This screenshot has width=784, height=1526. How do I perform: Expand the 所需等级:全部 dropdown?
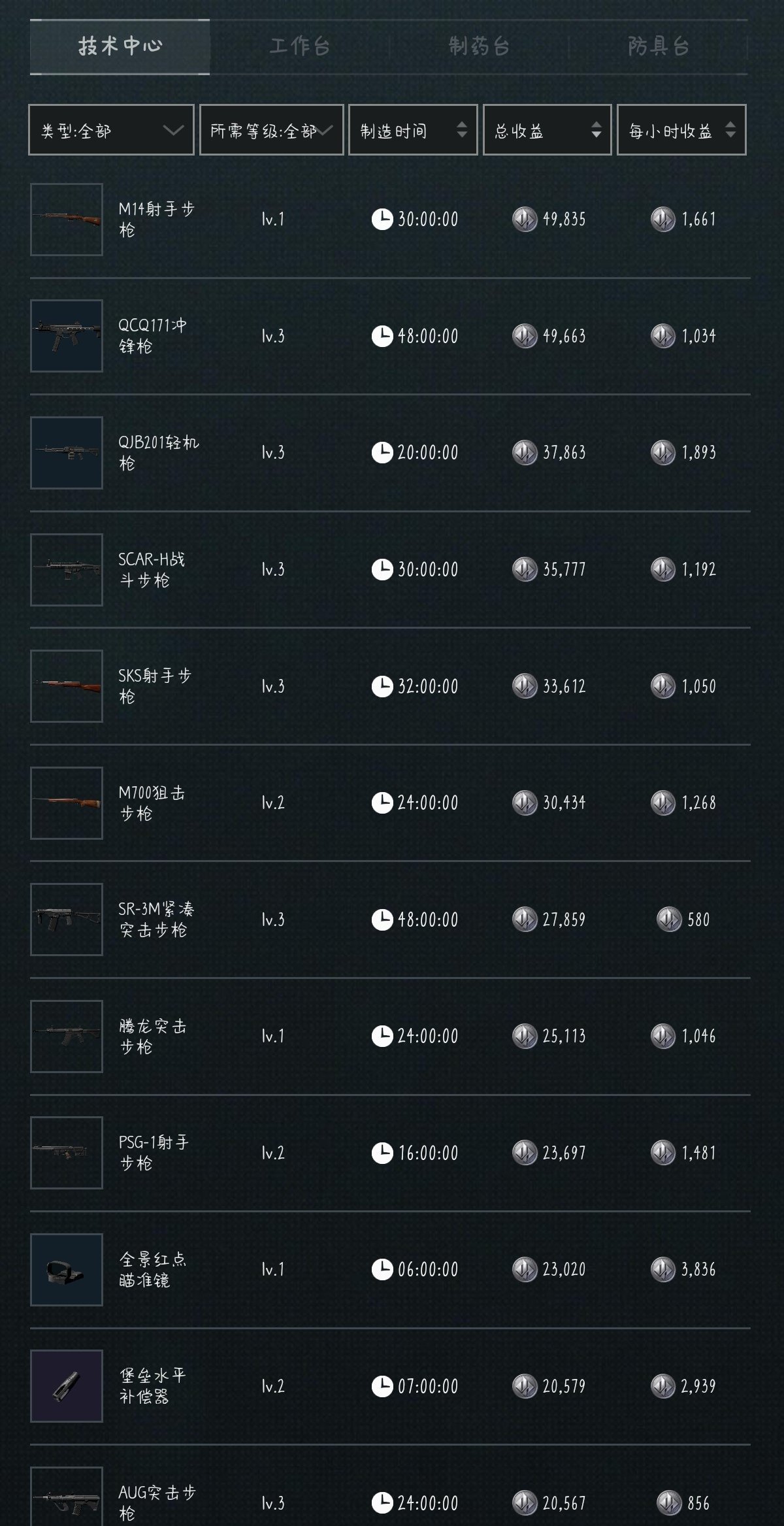[271, 130]
